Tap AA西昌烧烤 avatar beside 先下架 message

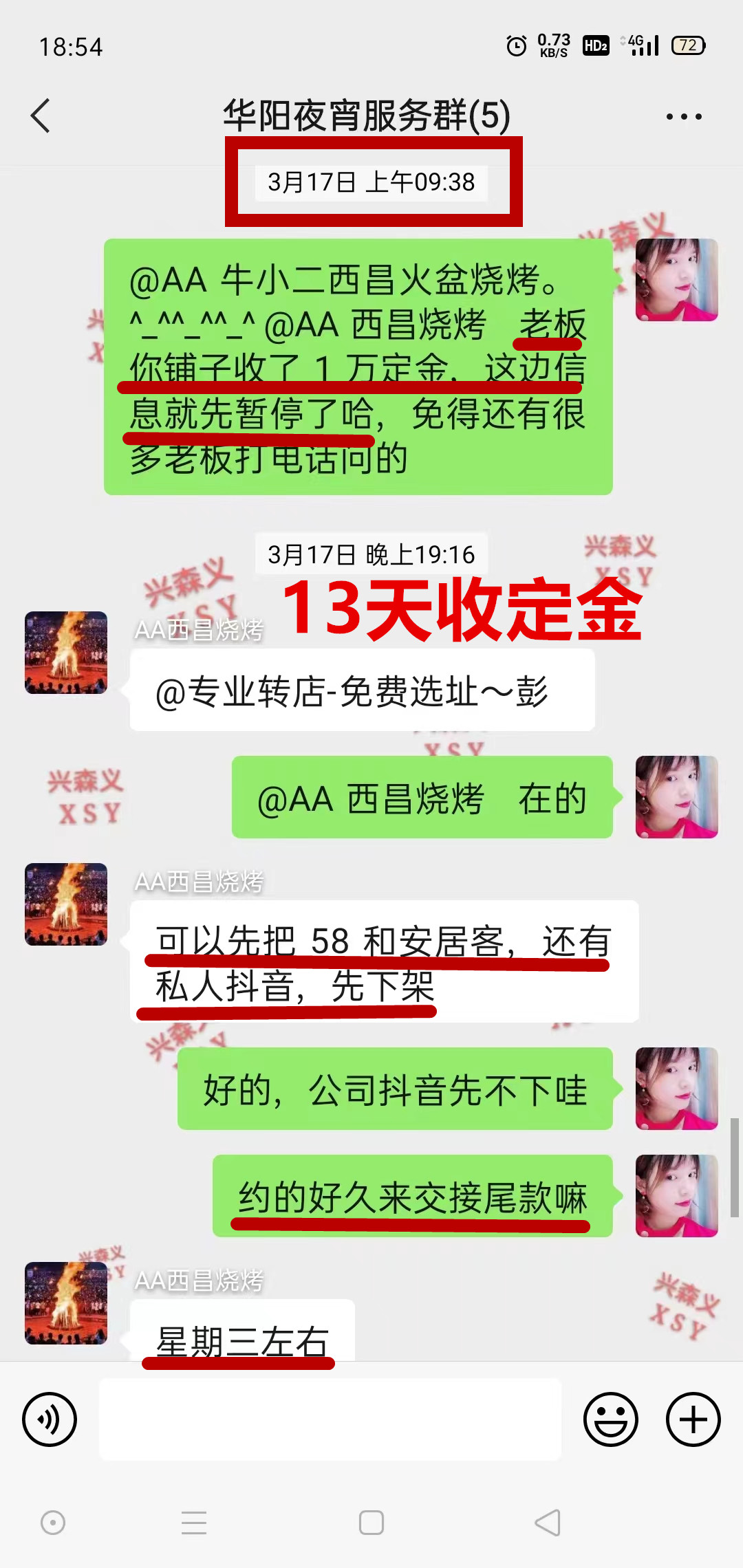coord(66,904)
